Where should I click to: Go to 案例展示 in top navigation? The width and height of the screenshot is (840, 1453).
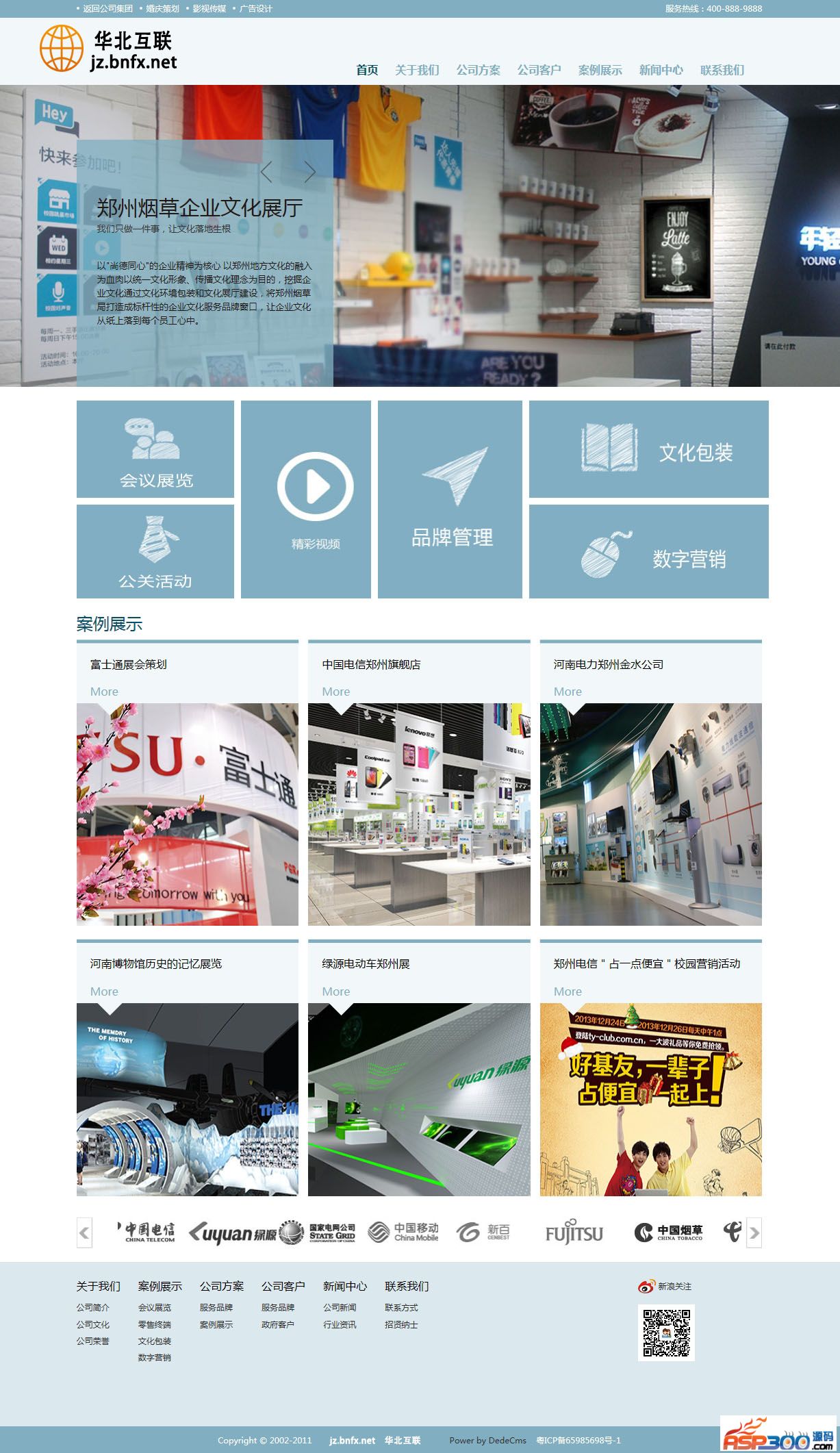600,70
